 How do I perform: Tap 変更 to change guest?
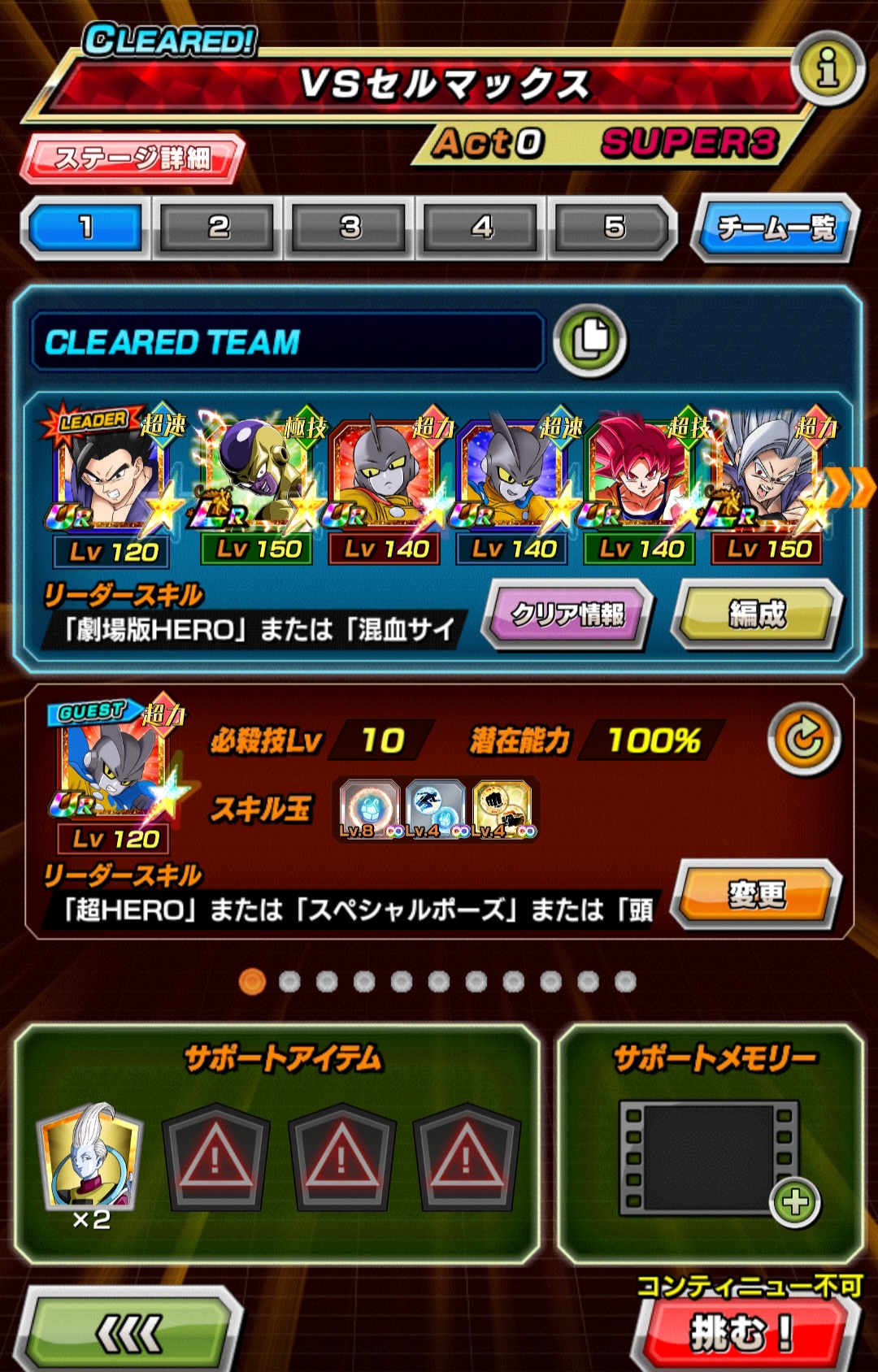click(x=758, y=895)
